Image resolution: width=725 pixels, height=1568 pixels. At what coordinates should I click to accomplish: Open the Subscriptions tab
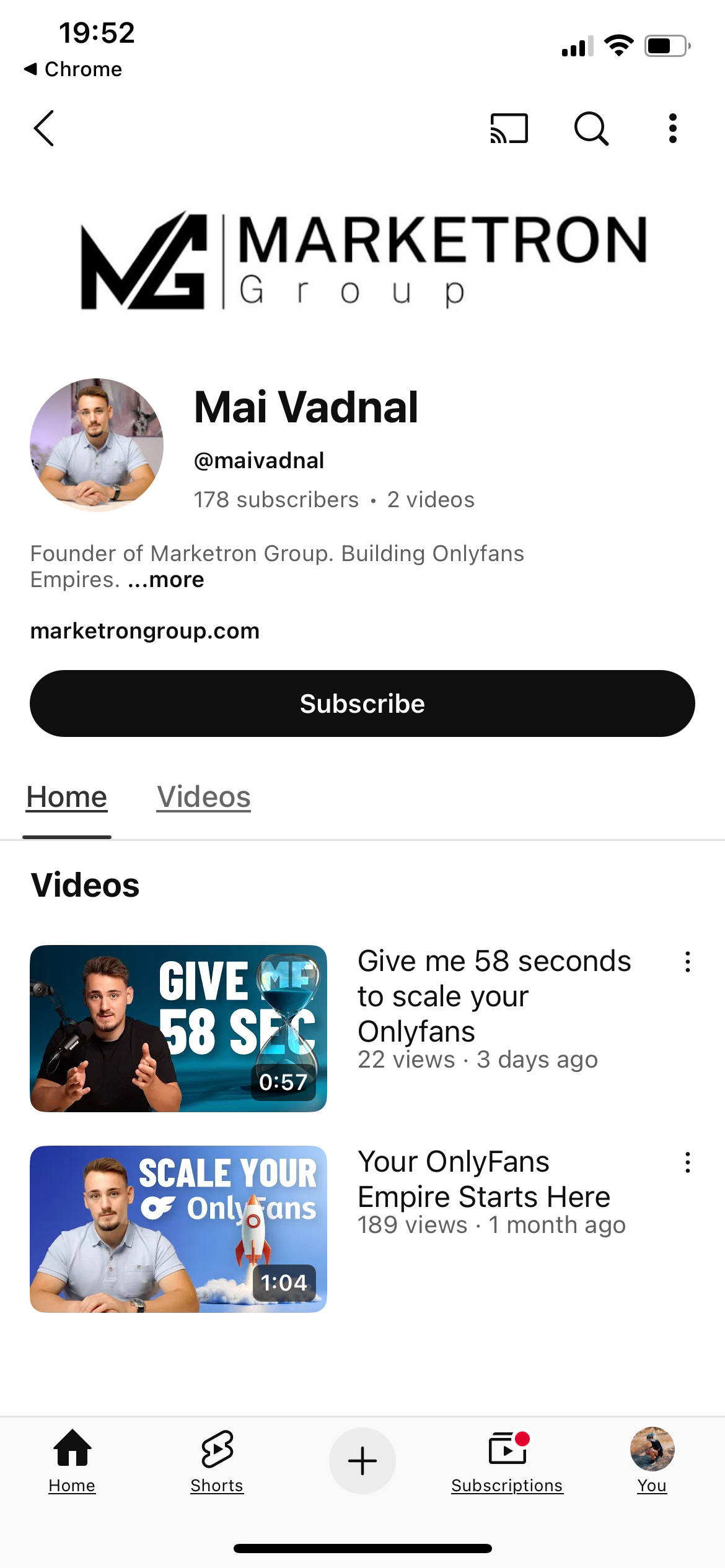pos(507,1460)
